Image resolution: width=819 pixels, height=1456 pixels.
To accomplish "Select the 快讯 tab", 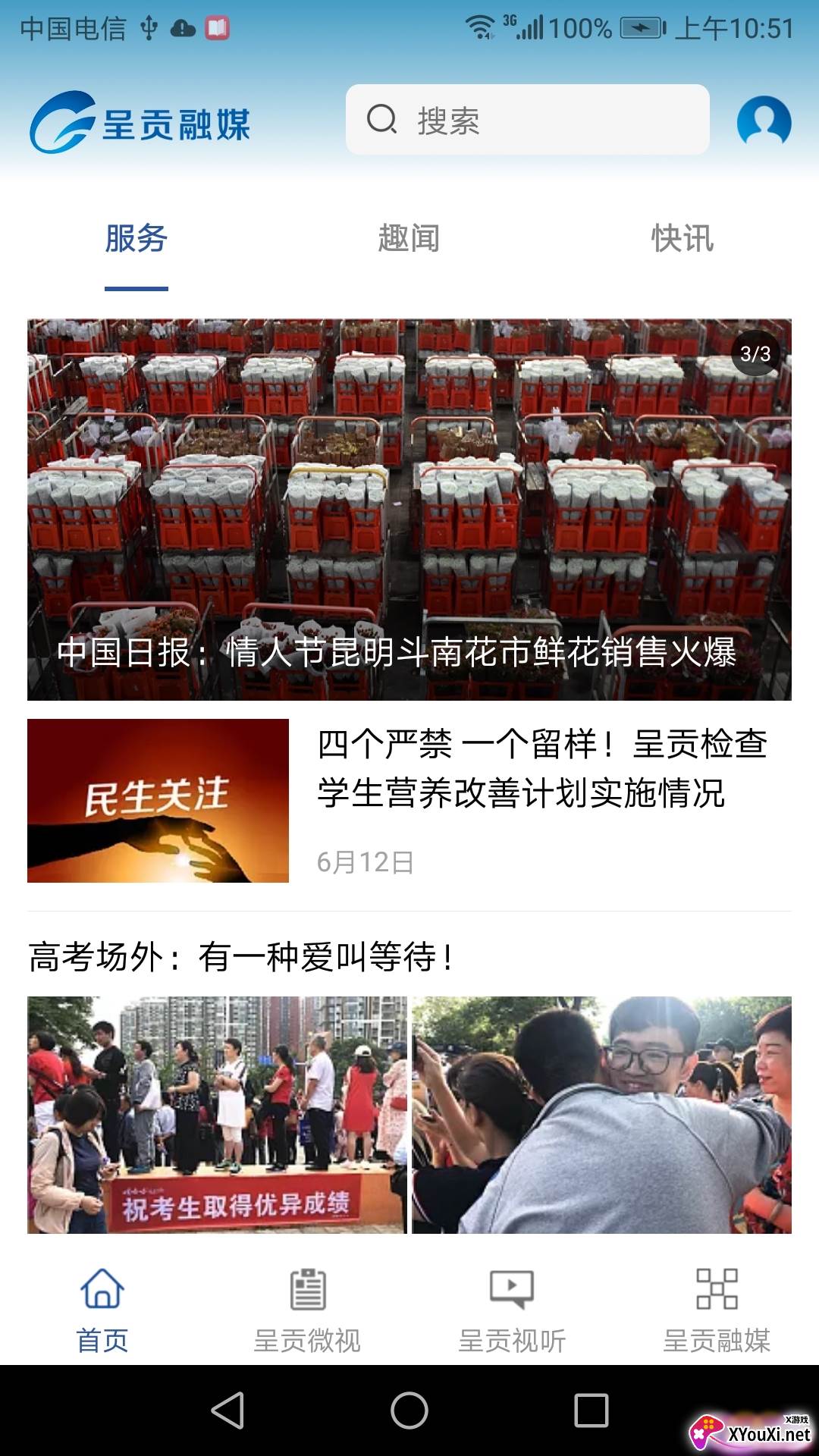I will 682,239.
